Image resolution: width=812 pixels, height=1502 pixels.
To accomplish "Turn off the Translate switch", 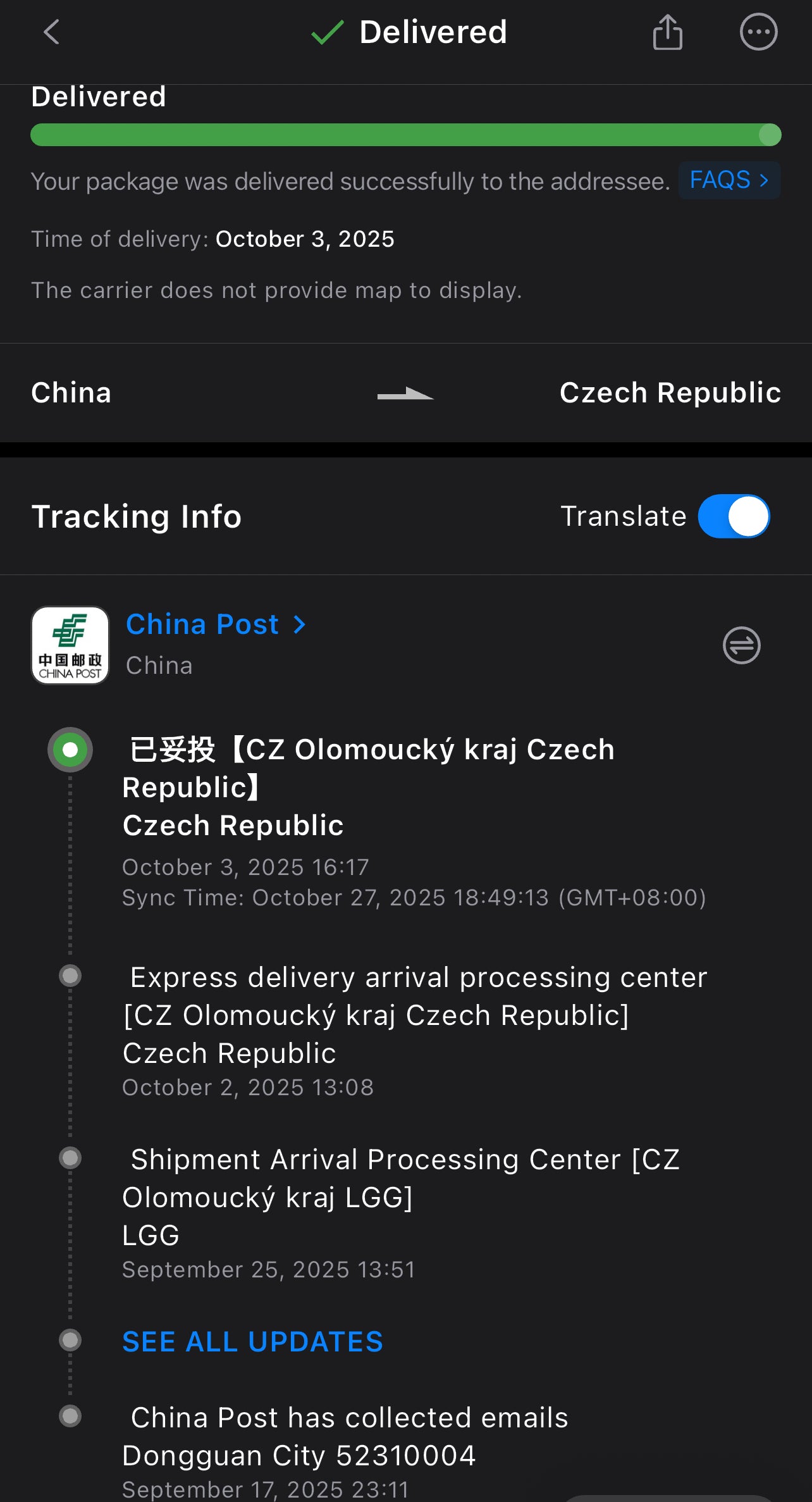I will pos(734,516).
